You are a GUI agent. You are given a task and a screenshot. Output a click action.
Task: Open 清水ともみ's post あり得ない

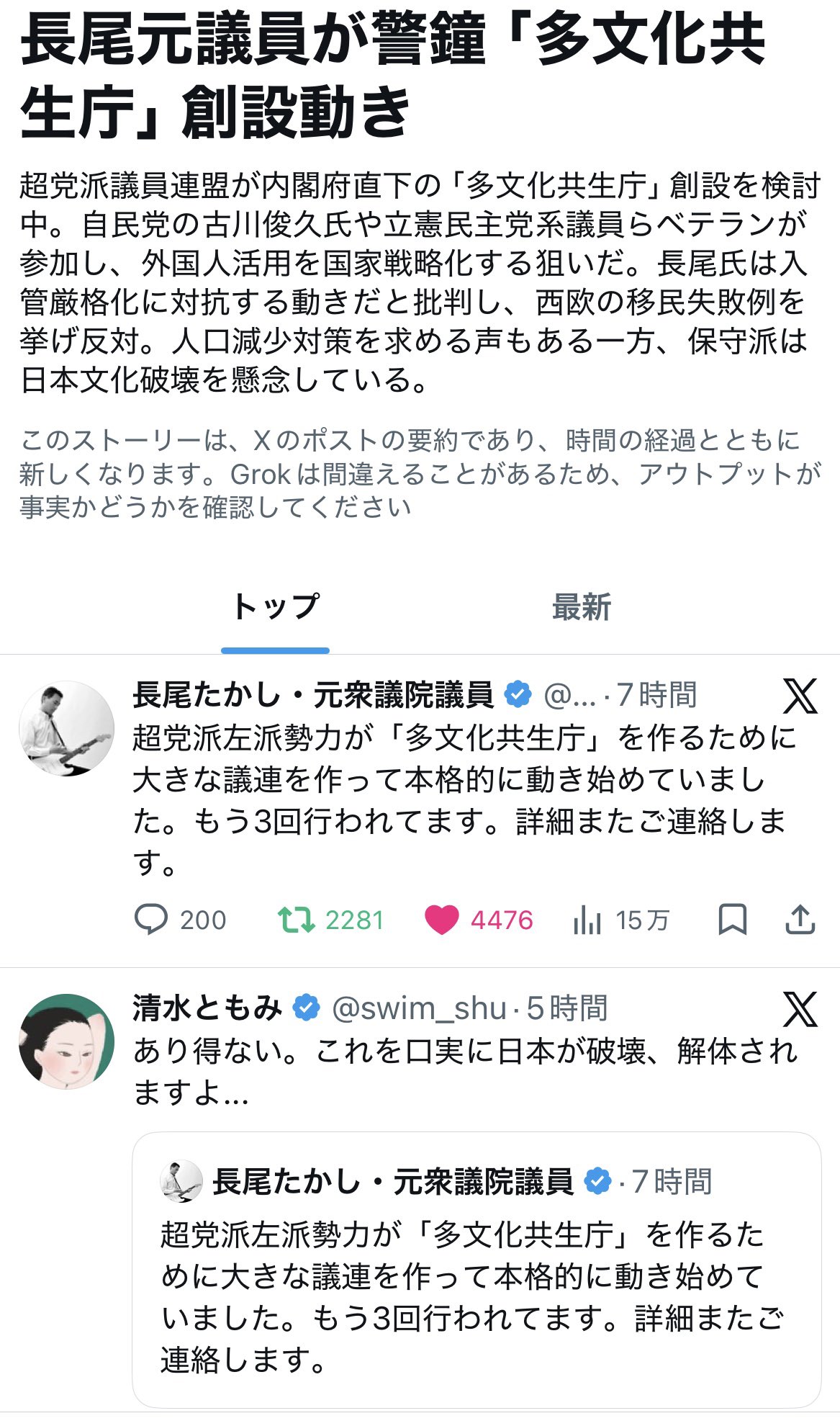click(x=464, y=1073)
